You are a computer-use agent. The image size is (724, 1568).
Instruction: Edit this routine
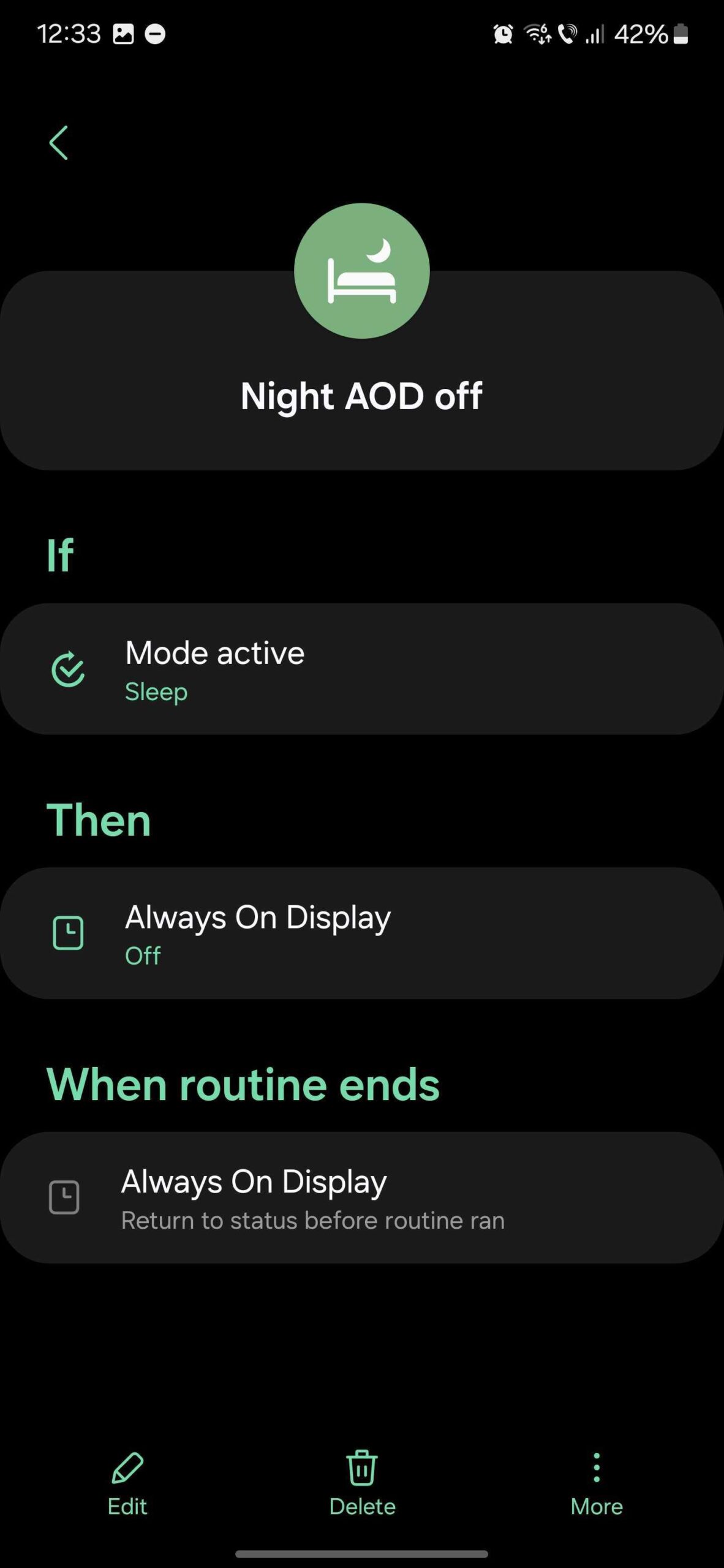pos(127,1482)
